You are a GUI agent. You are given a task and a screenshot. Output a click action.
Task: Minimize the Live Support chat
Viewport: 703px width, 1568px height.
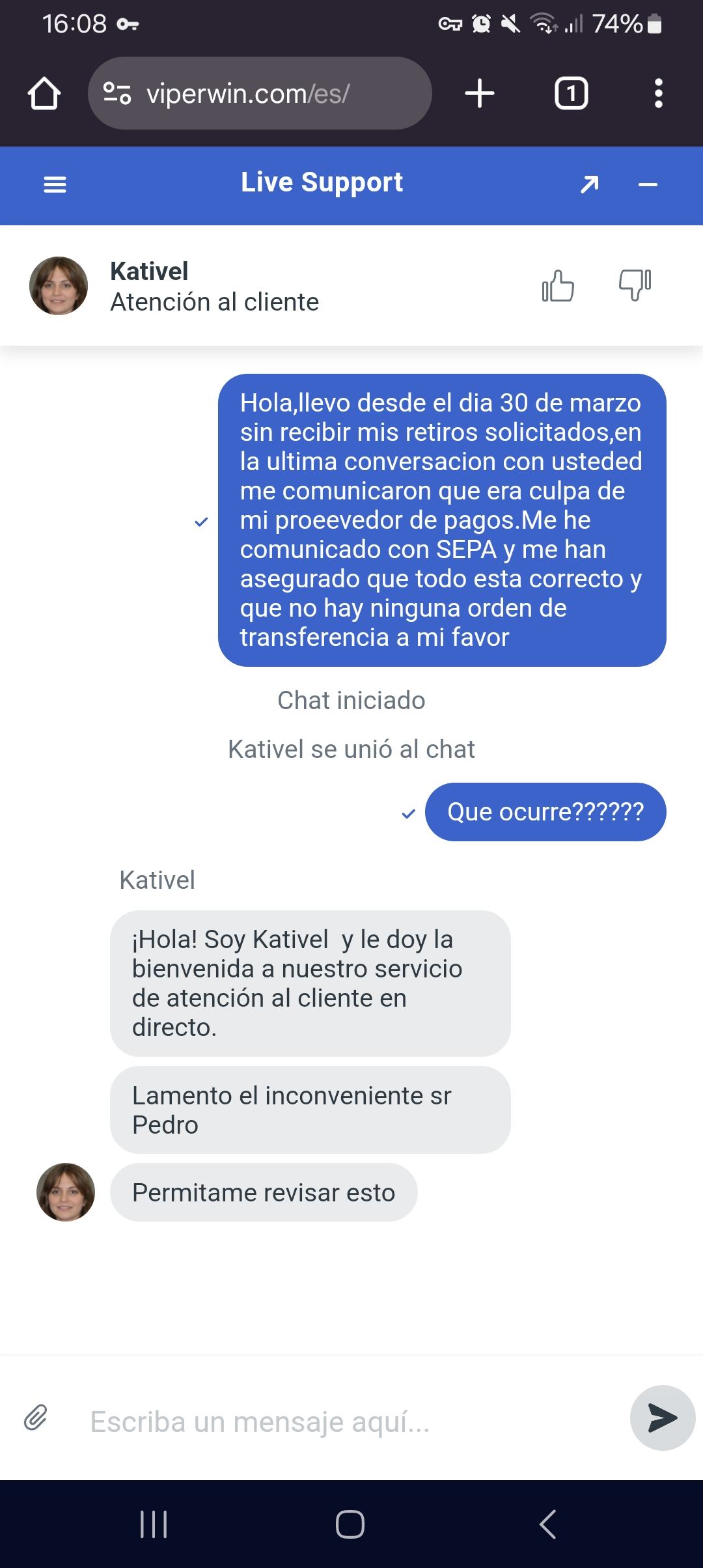pos(648,185)
